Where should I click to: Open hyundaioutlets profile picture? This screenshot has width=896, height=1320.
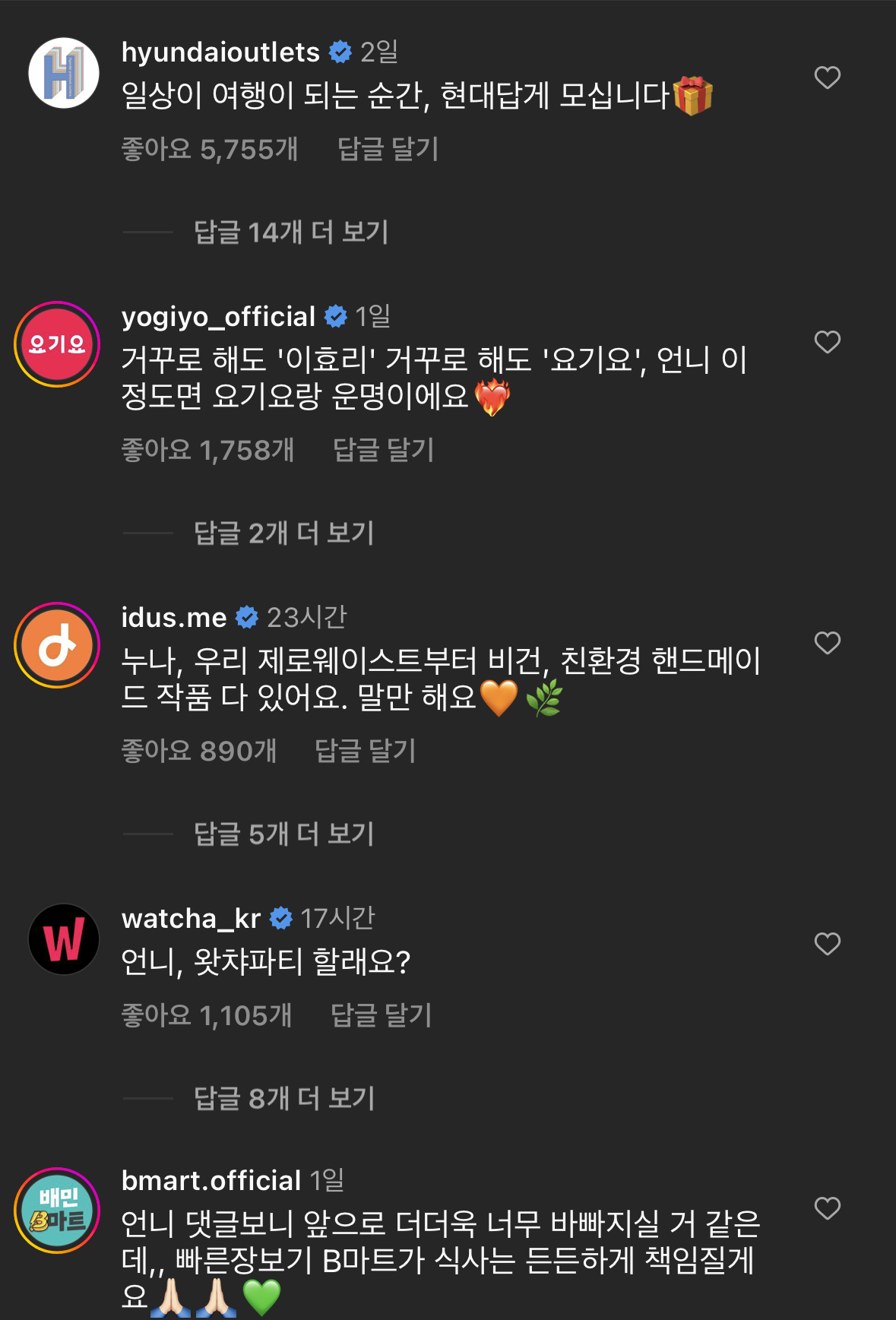coord(64,73)
